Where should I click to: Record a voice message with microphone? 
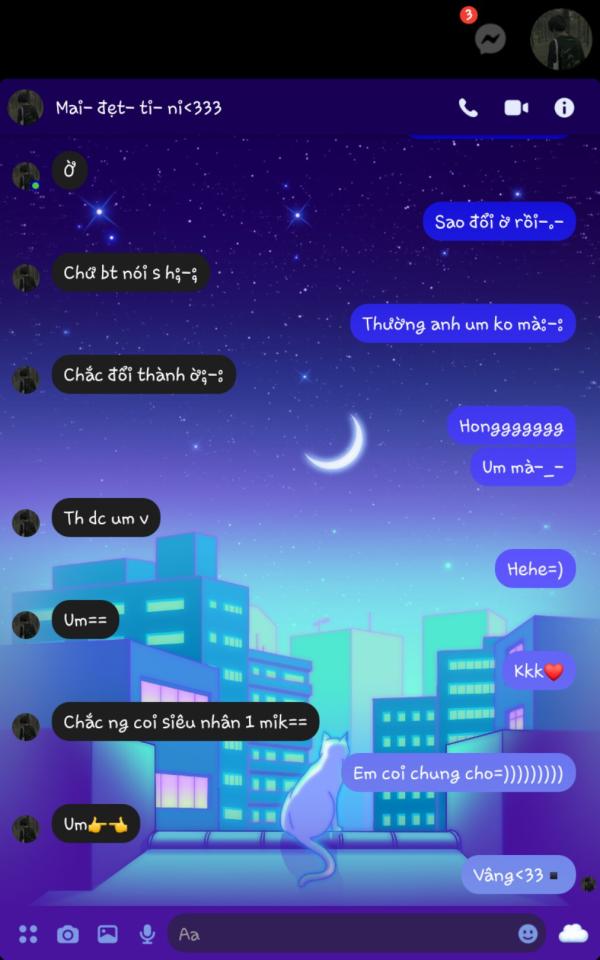(x=147, y=934)
